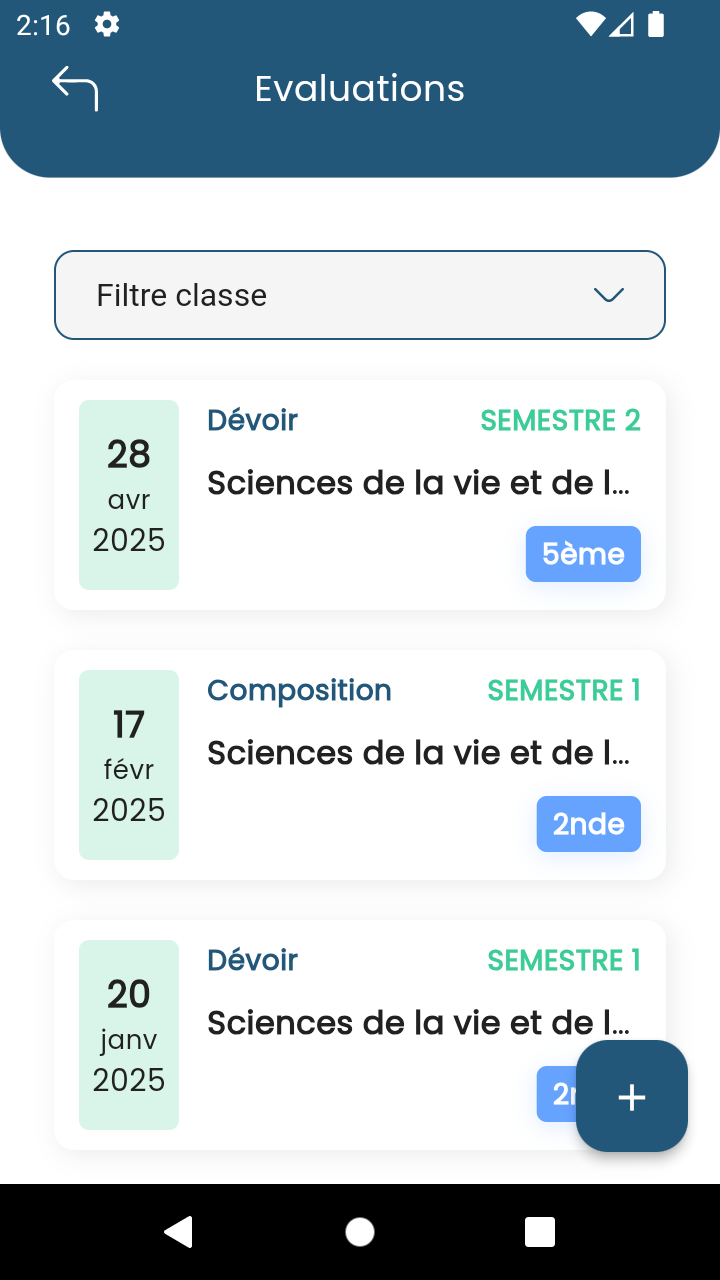Tap the SEMESTRE 2 label on the top card
Viewport: 720px width, 1280px height.
(x=560, y=420)
